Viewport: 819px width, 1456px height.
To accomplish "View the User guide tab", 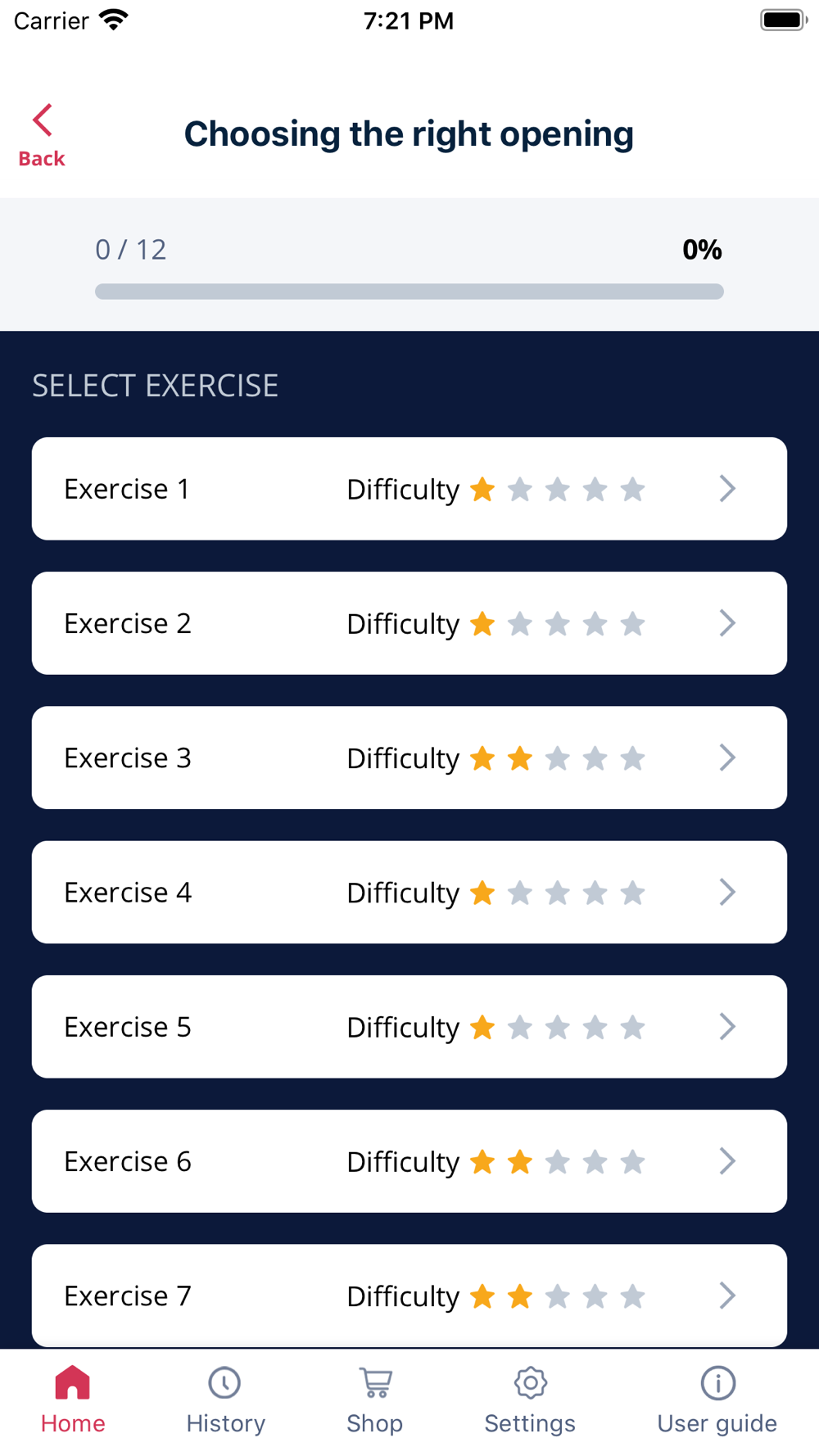I will coord(717,1400).
